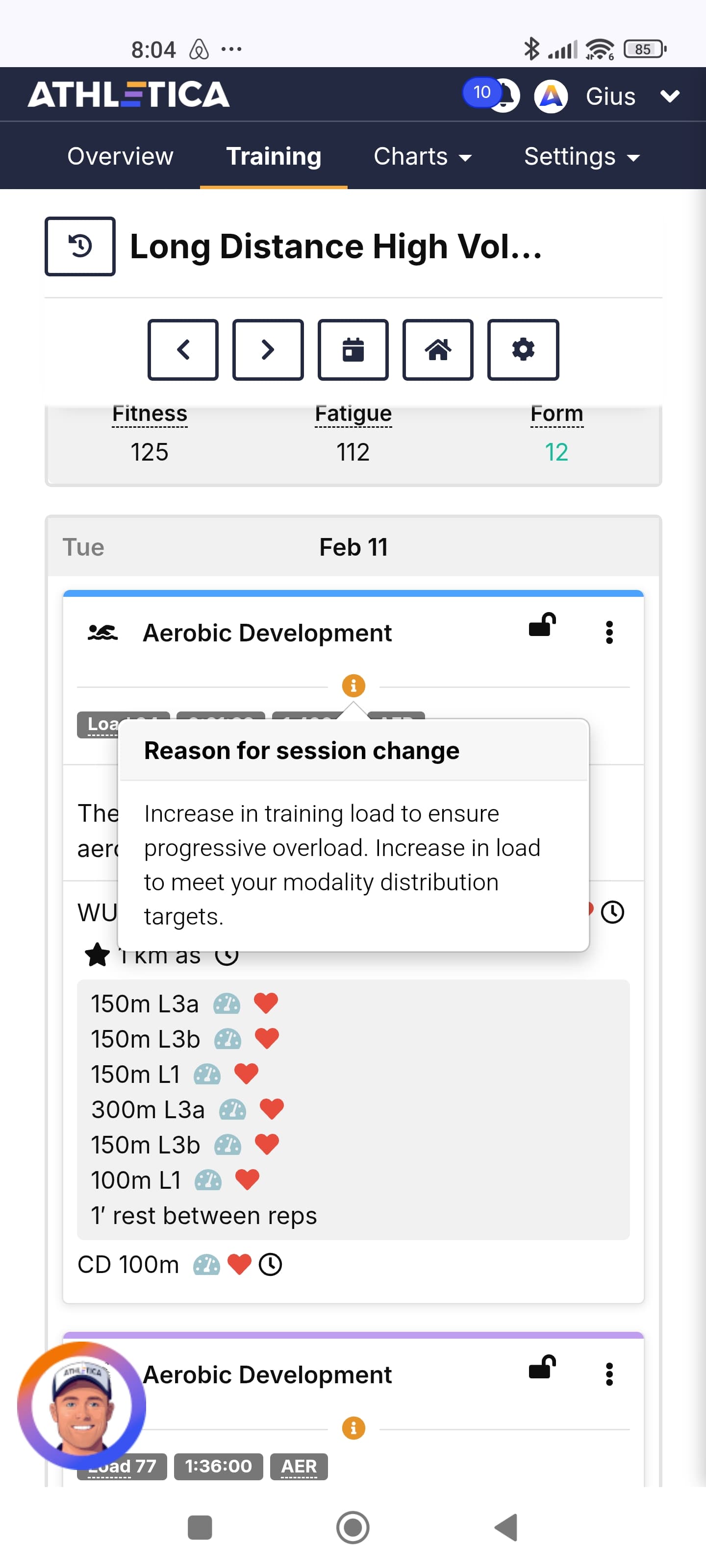Go to the next week arrow

(268, 349)
